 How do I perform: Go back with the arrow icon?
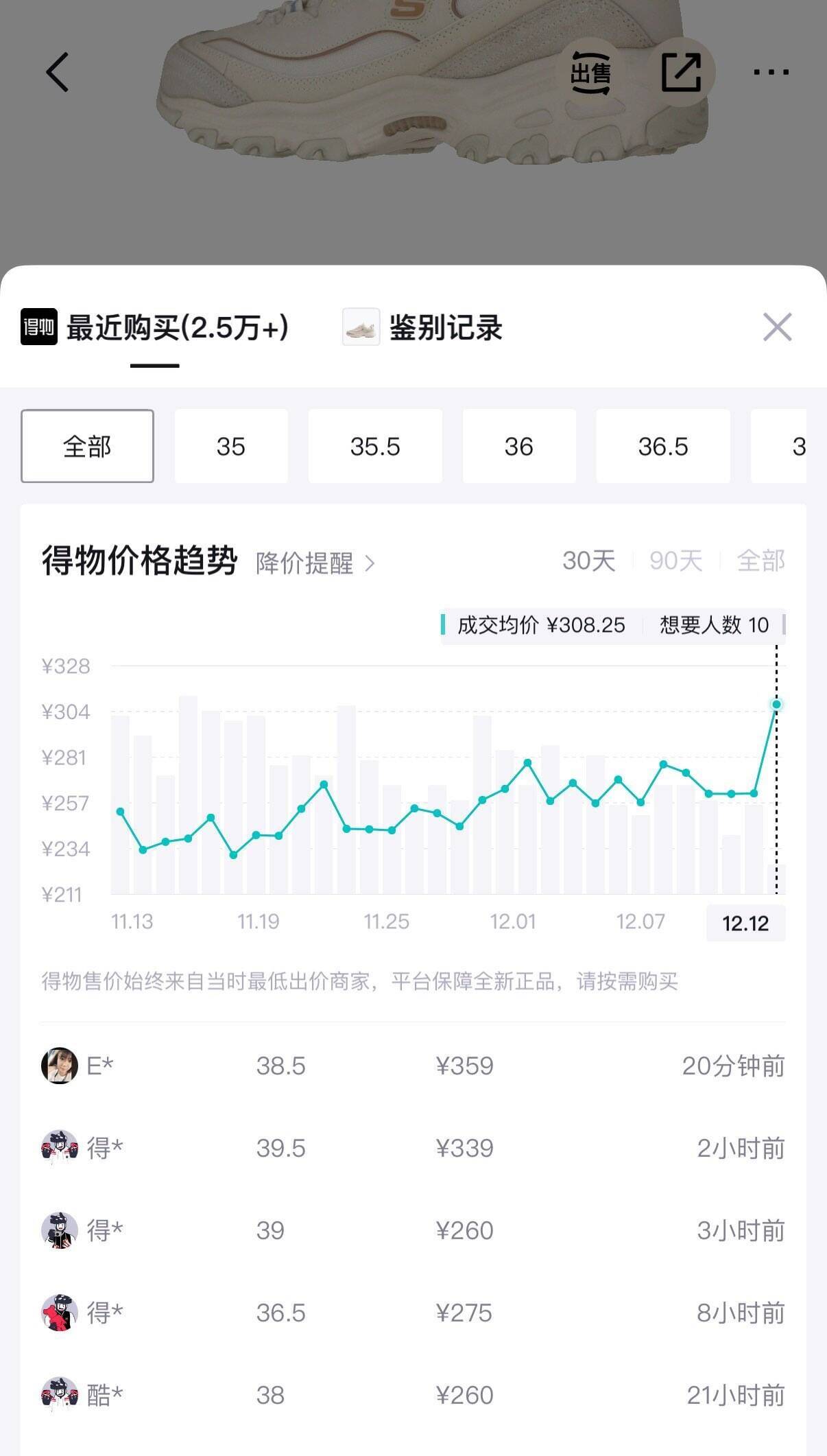tap(58, 72)
